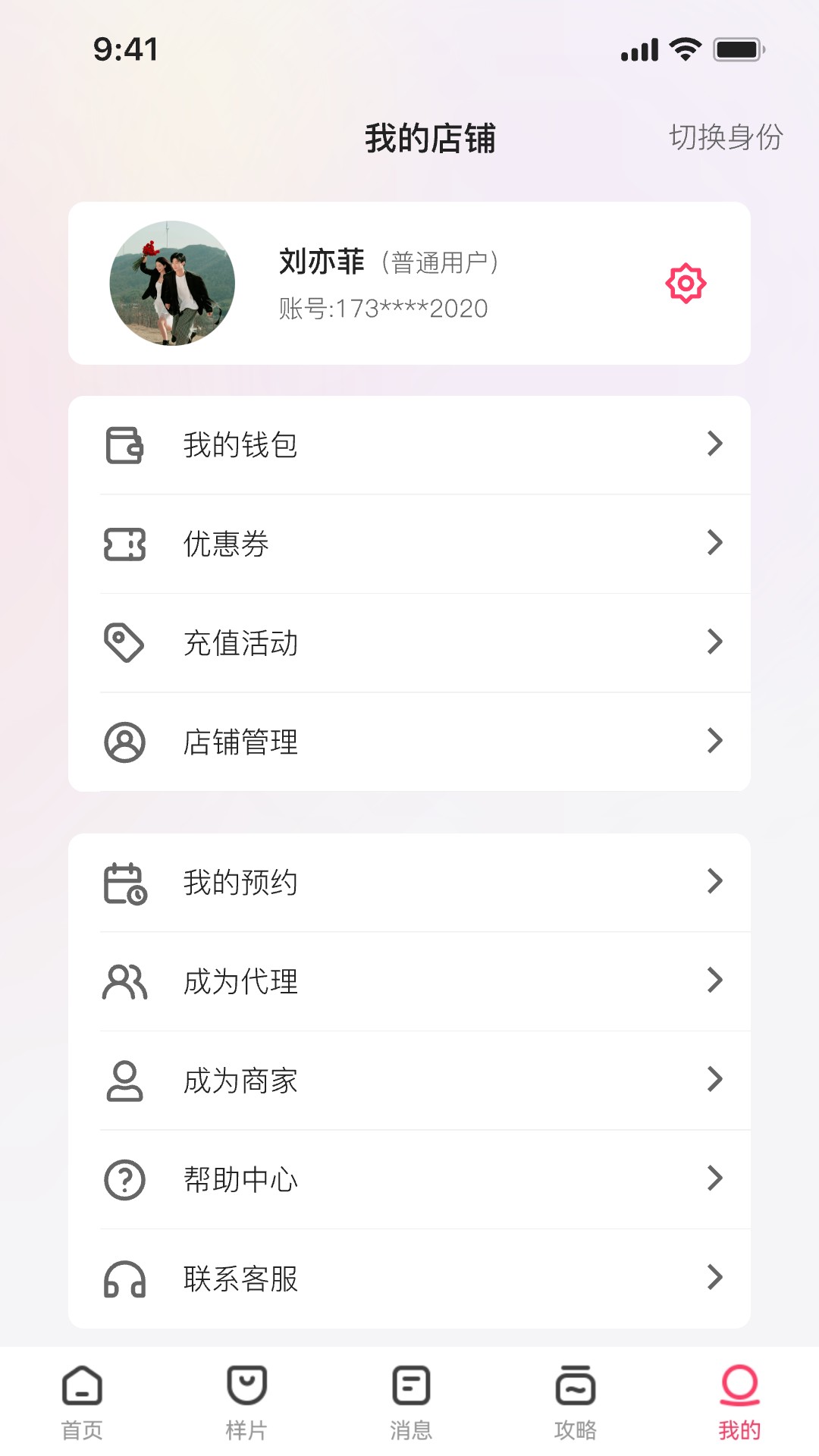This screenshot has width=819, height=1456.
Task: Click the 成为代理 people icon
Action: 126,981
